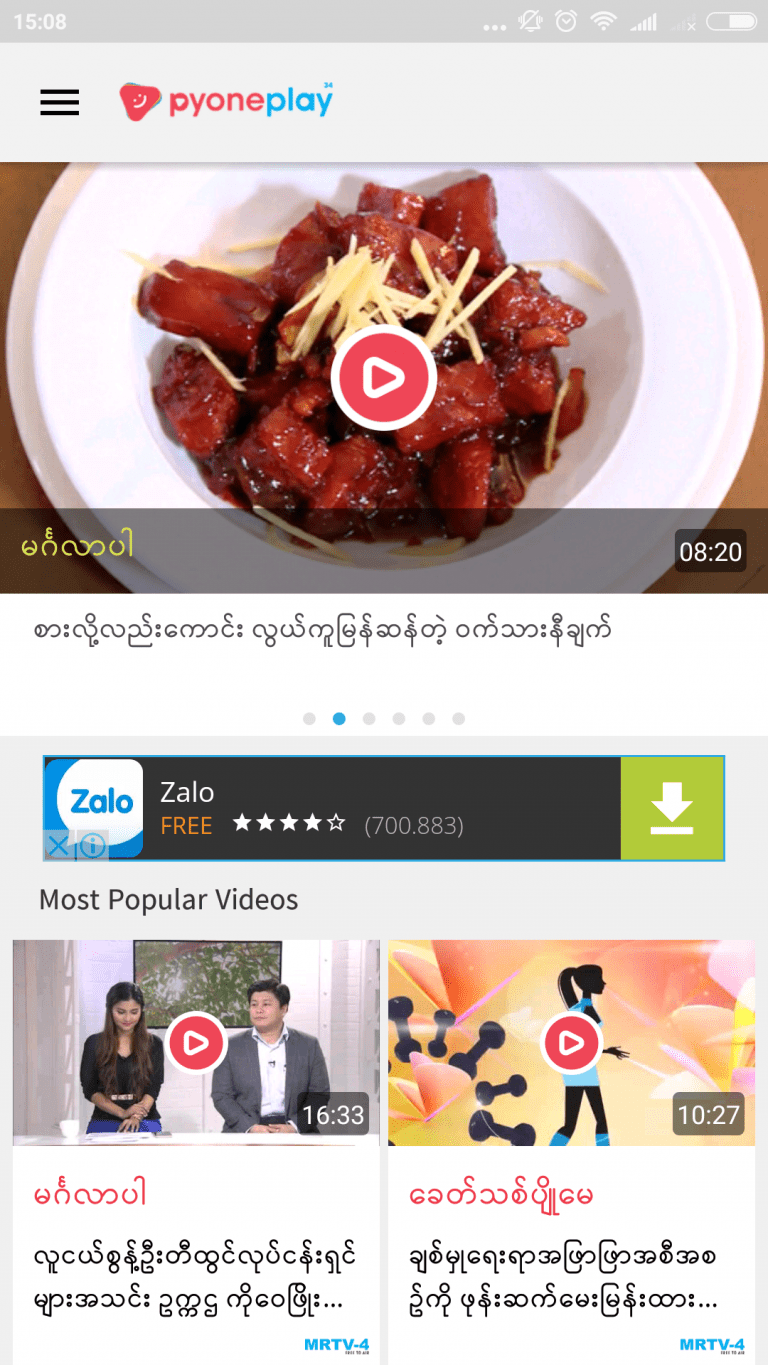The width and height of the screenshot is (768, 1365).
Task: Open the left video via its title text
Action: [x=95, y=1192]
